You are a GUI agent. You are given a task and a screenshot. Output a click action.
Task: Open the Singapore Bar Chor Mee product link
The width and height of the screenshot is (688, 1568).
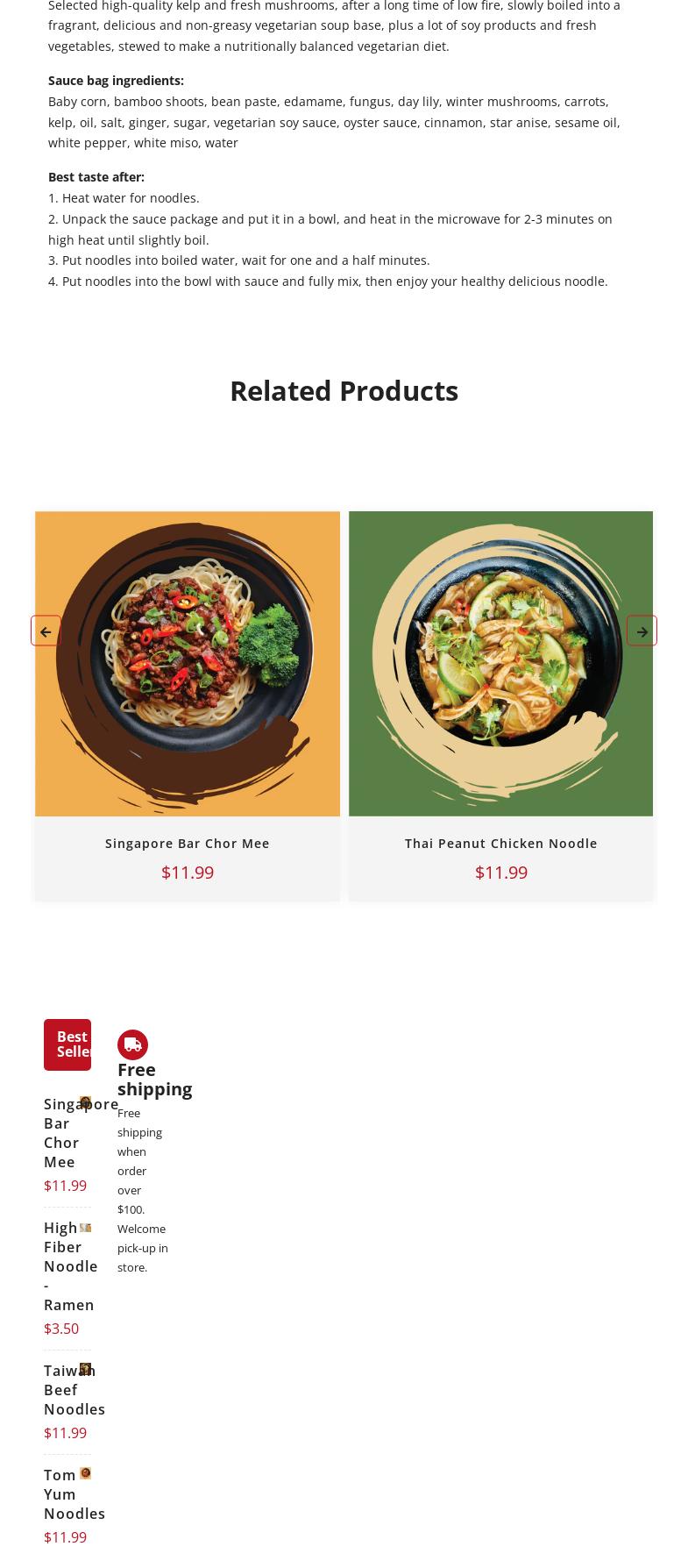188,843
